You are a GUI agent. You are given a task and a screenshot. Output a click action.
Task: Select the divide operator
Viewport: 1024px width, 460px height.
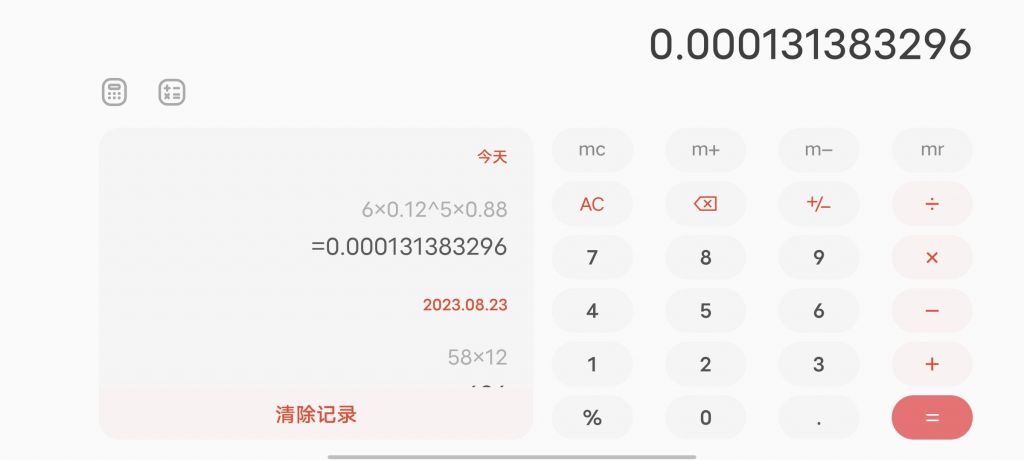(x=932, y=204)
